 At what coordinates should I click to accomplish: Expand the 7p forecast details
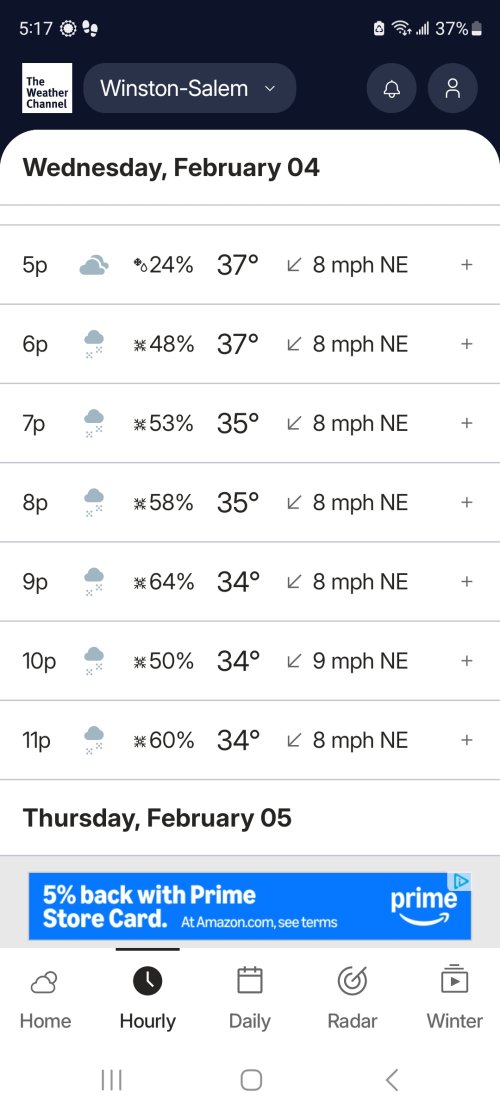(x=466, y=423)
